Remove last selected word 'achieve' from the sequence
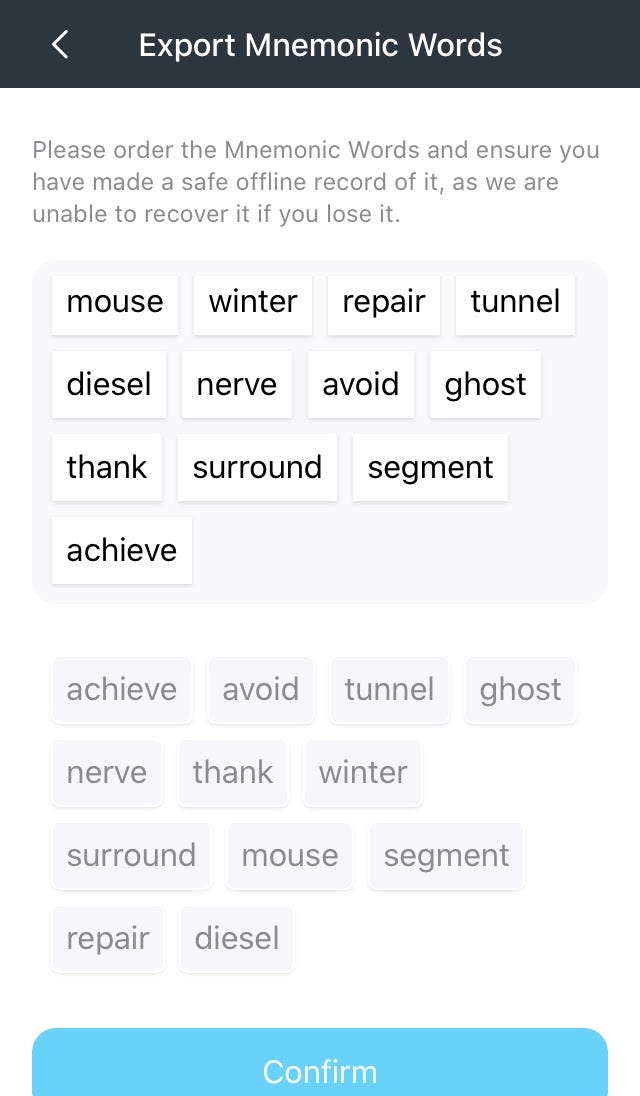The width and height of the screenshot is (640, 1096). click(122, 551)
